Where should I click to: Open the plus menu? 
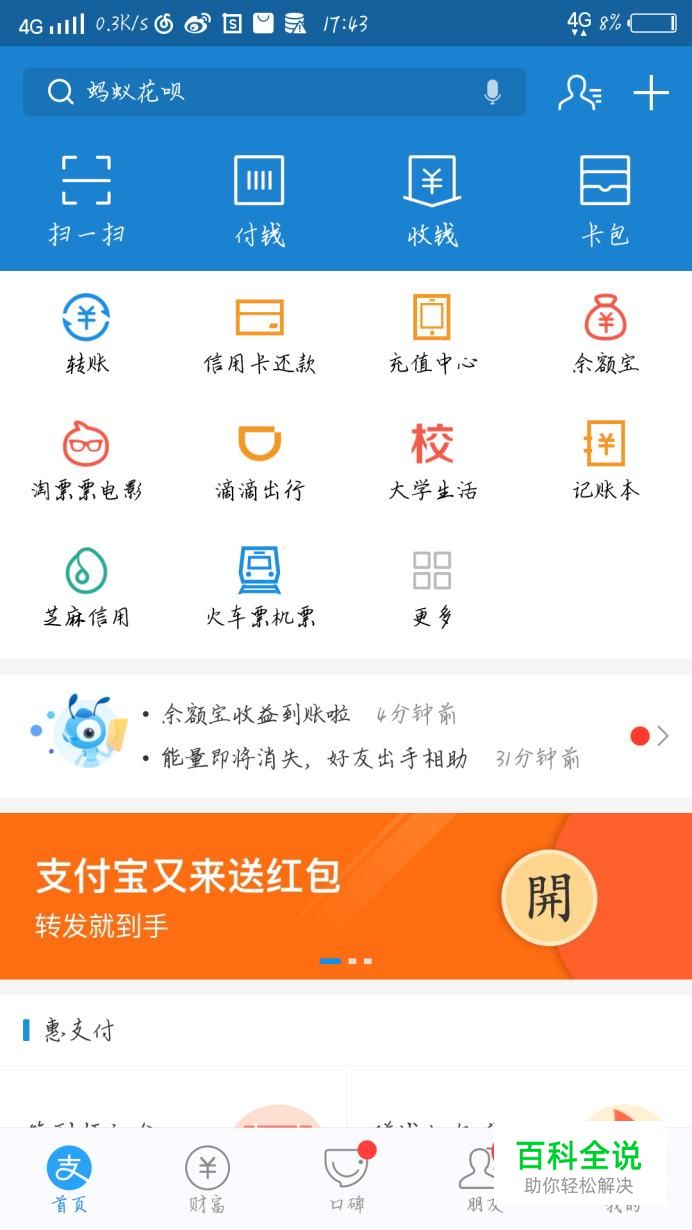[x=651, y=93]
